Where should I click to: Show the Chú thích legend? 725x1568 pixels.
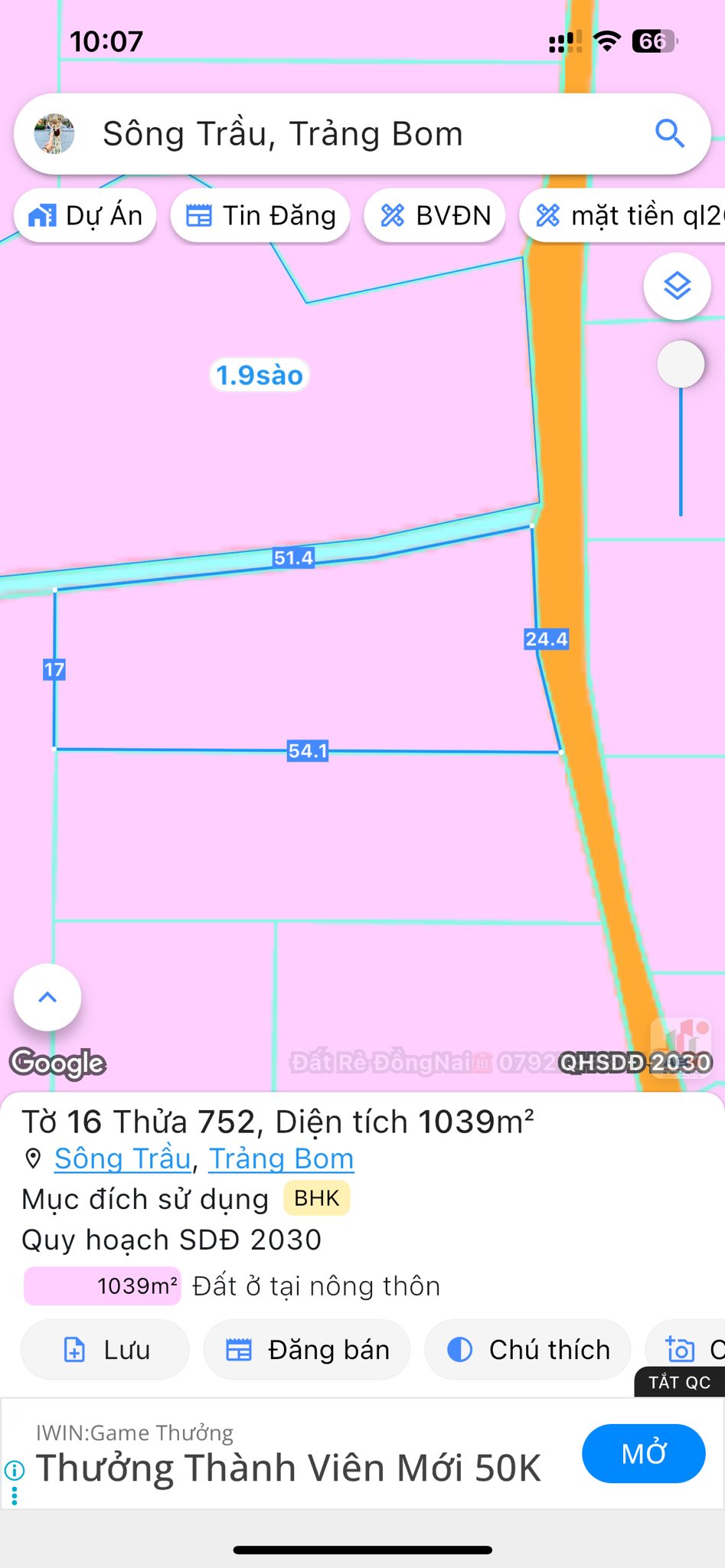coord(527,1350)
